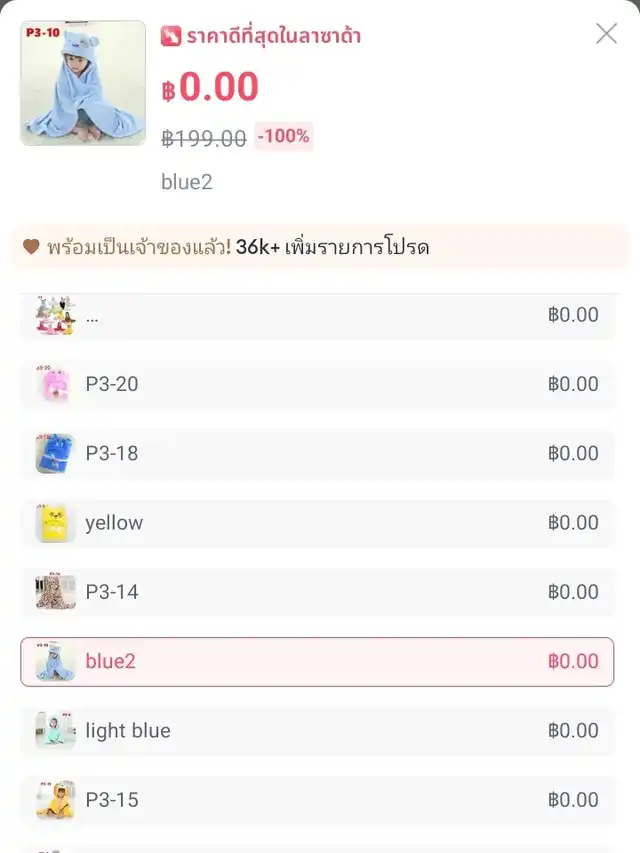Select the P3-15 option

(317, 800)
